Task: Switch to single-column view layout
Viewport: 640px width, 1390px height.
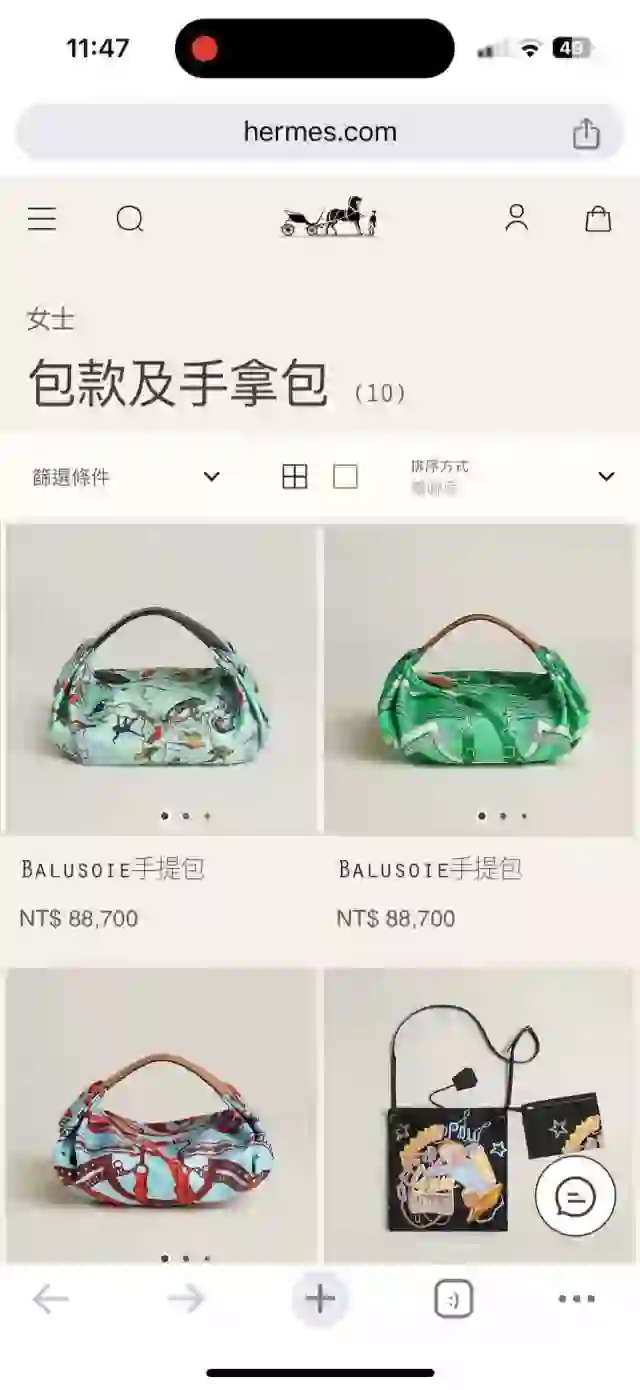Action: (x=345, y=477)
